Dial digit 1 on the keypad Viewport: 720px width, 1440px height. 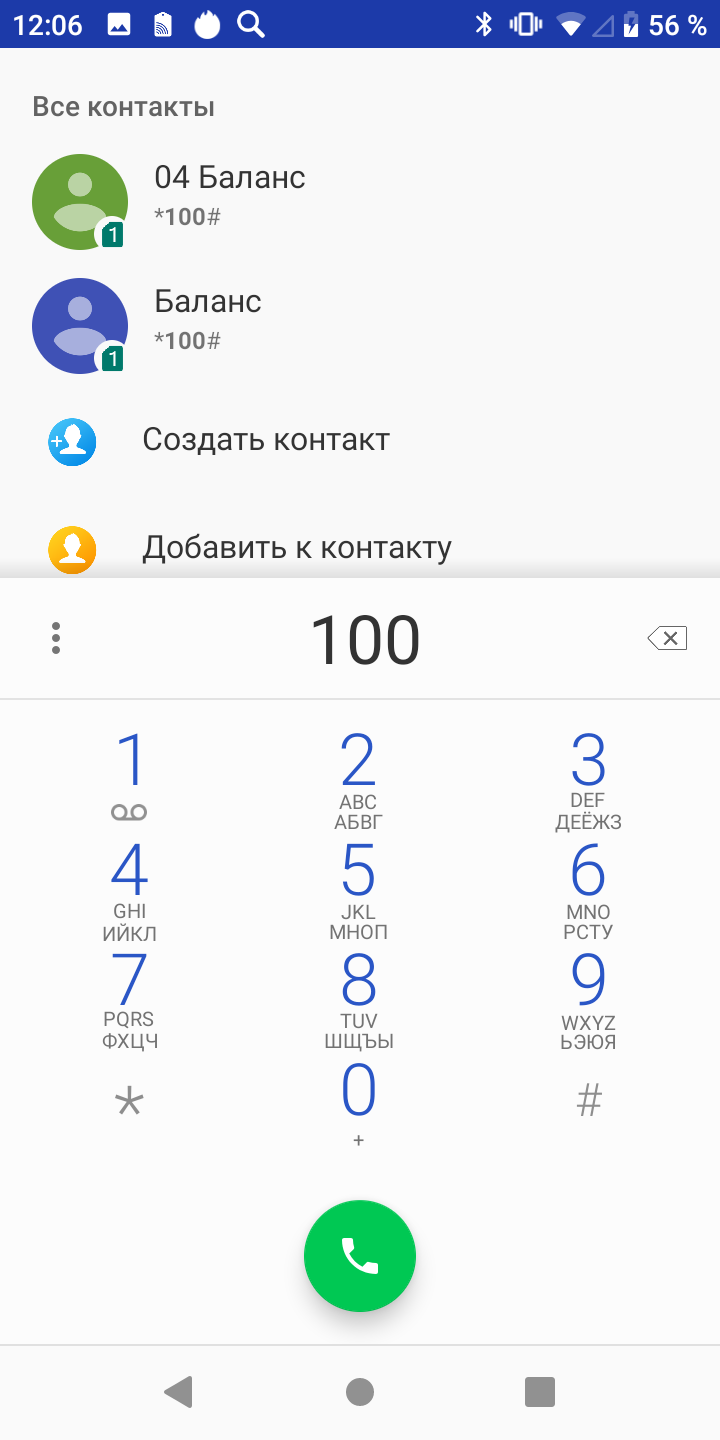click(x=130, y=775)
